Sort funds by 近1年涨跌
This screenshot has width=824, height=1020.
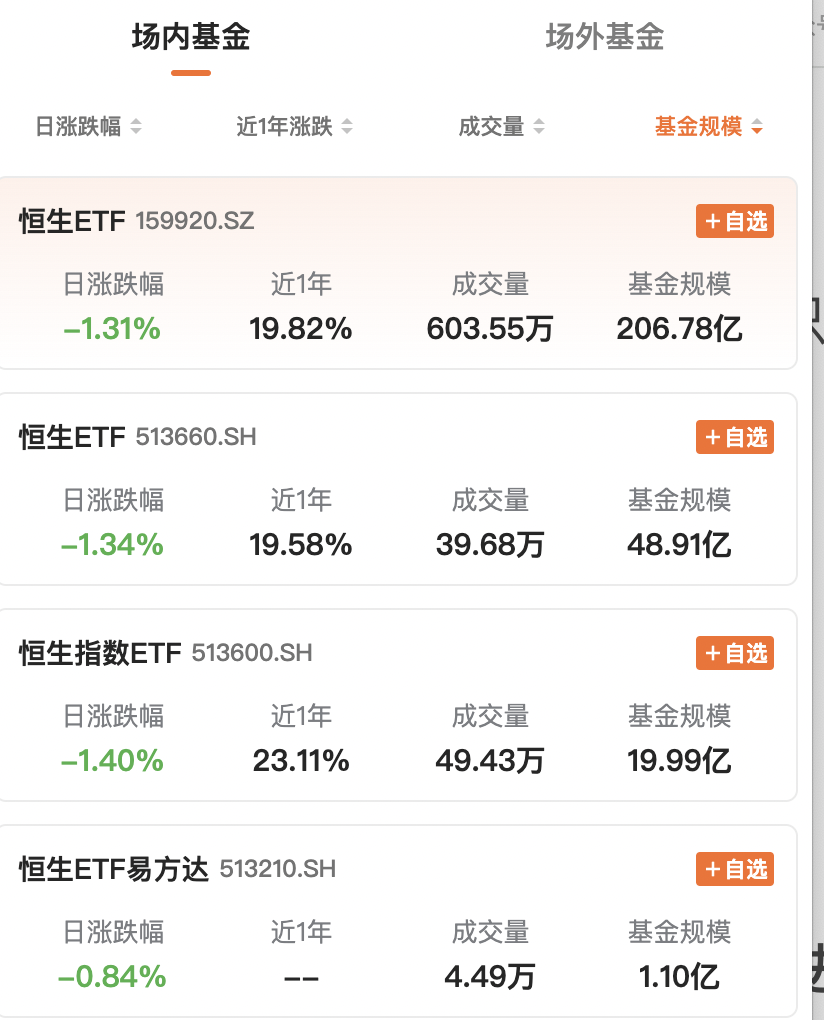(294, 127)
